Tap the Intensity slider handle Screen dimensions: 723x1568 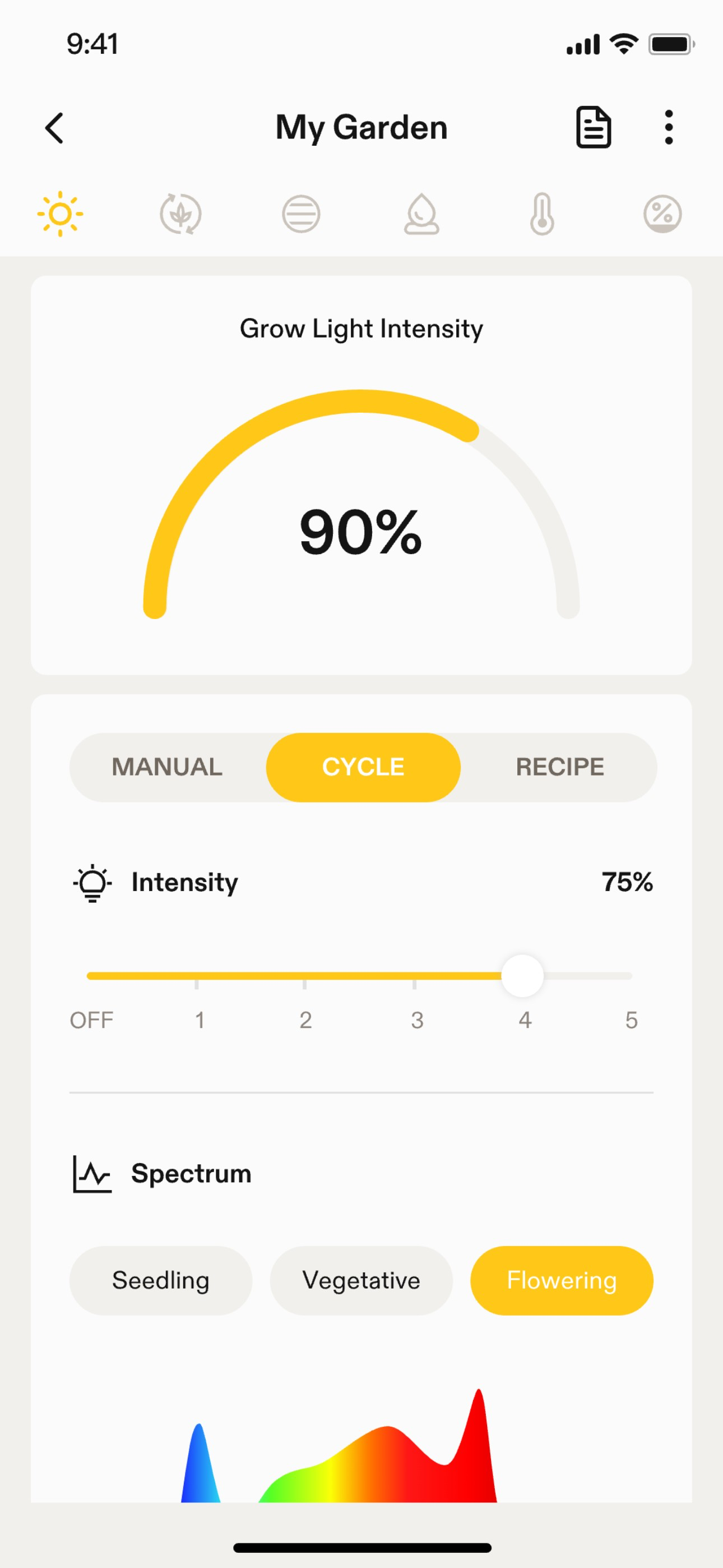[522, 976]
